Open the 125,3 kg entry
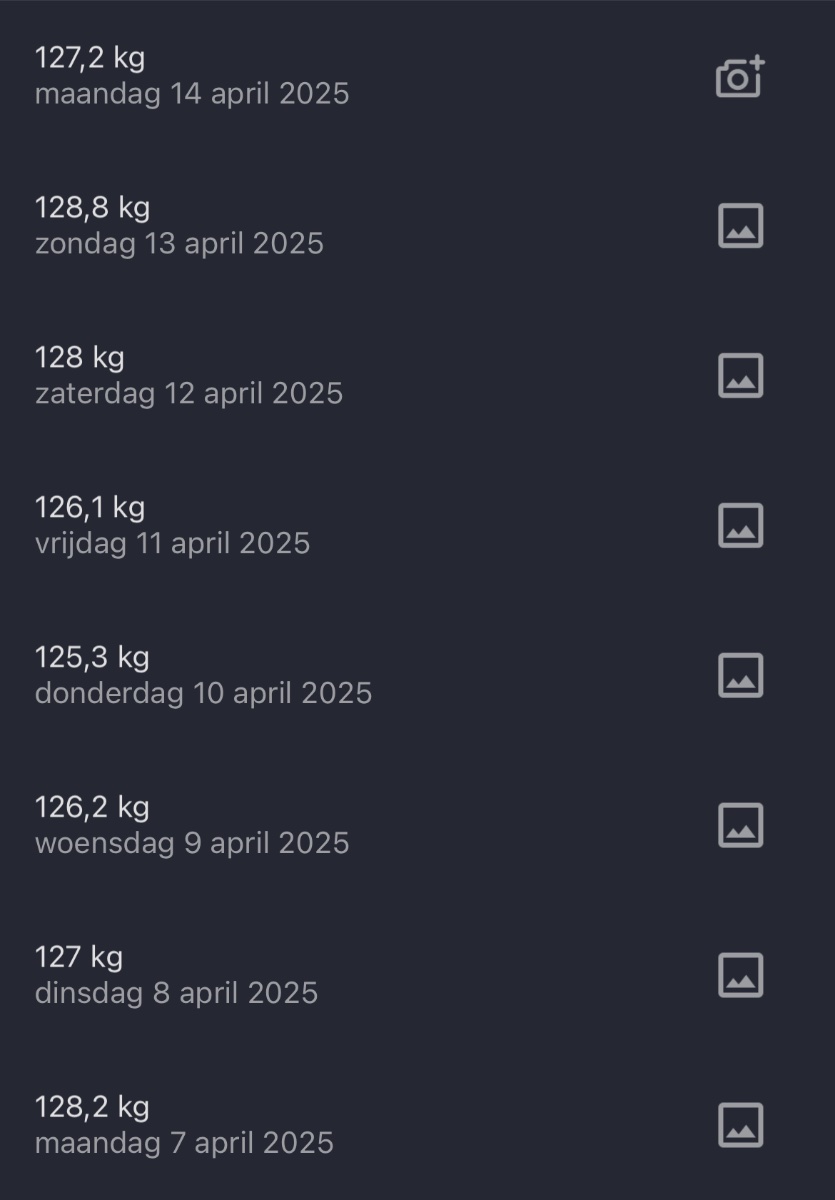This screenshot has width=835, height=1200. click(x=204, y=676)
